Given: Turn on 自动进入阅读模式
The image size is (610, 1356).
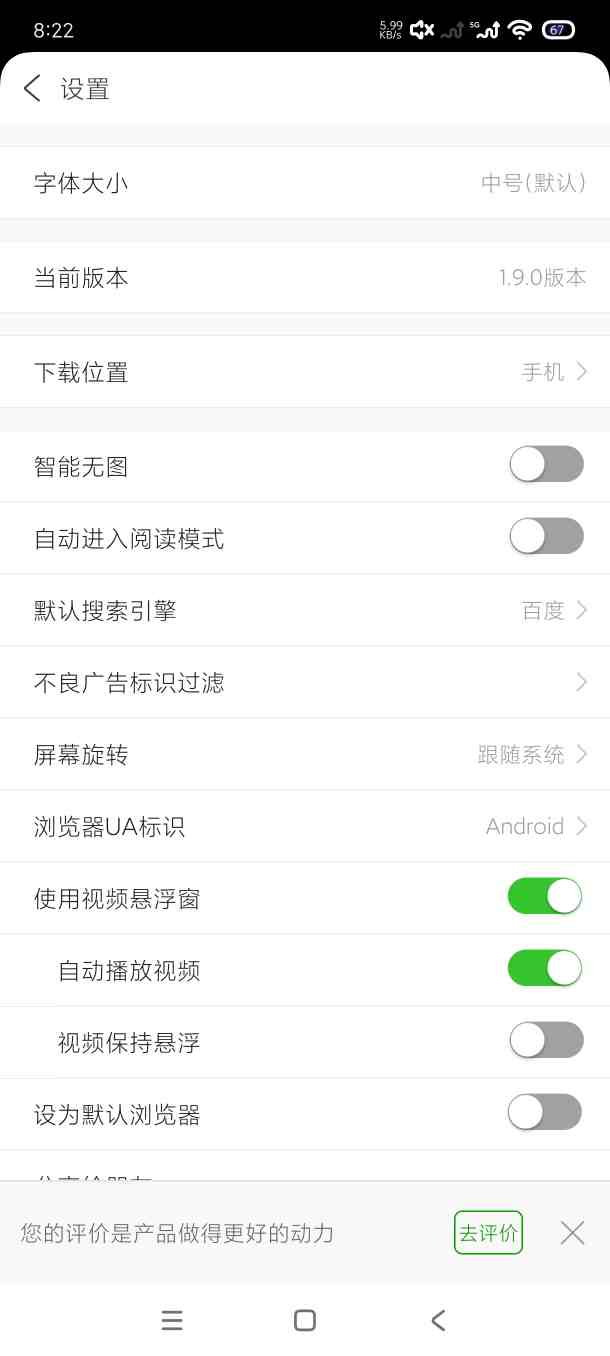Looking at the screenshot, I should (545, 536).
